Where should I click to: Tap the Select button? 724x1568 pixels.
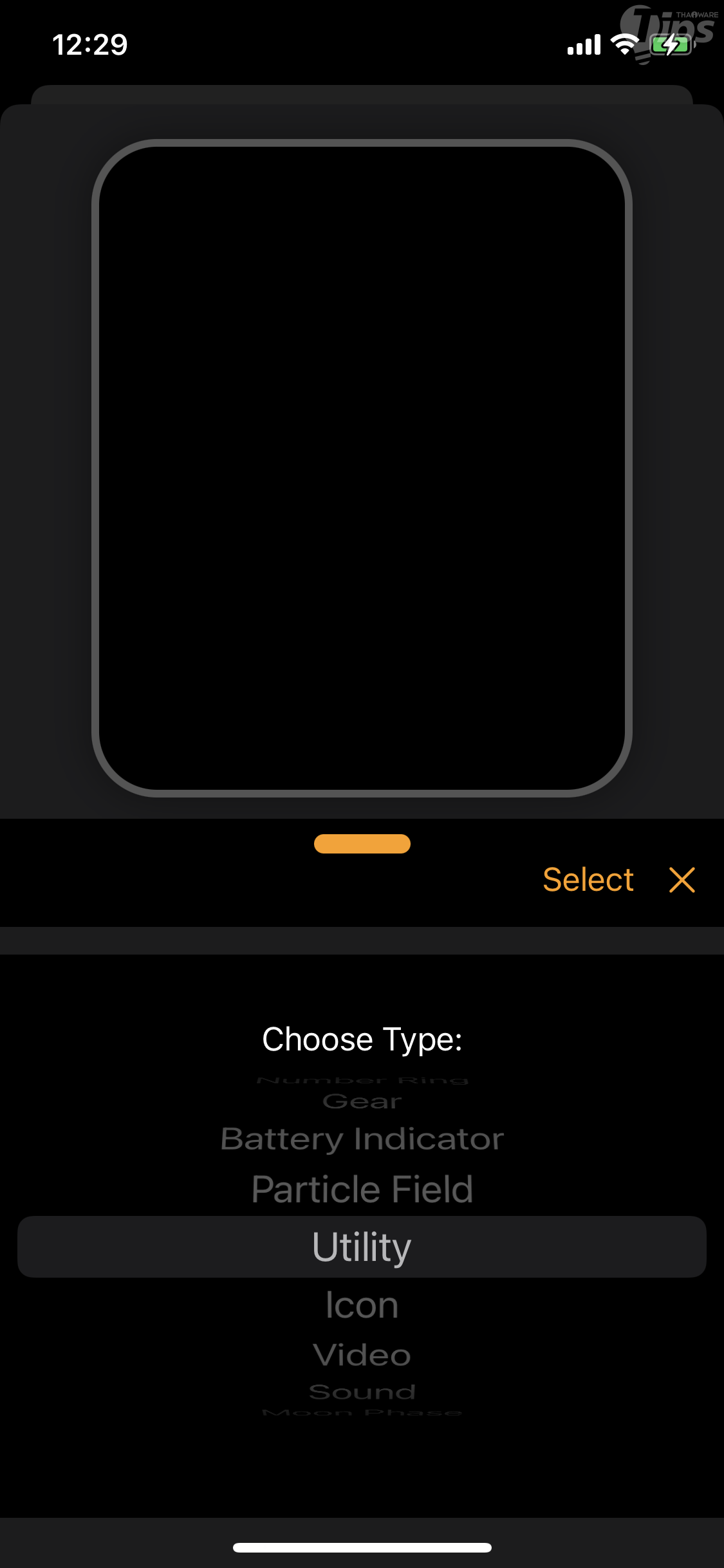coord(588,879)
